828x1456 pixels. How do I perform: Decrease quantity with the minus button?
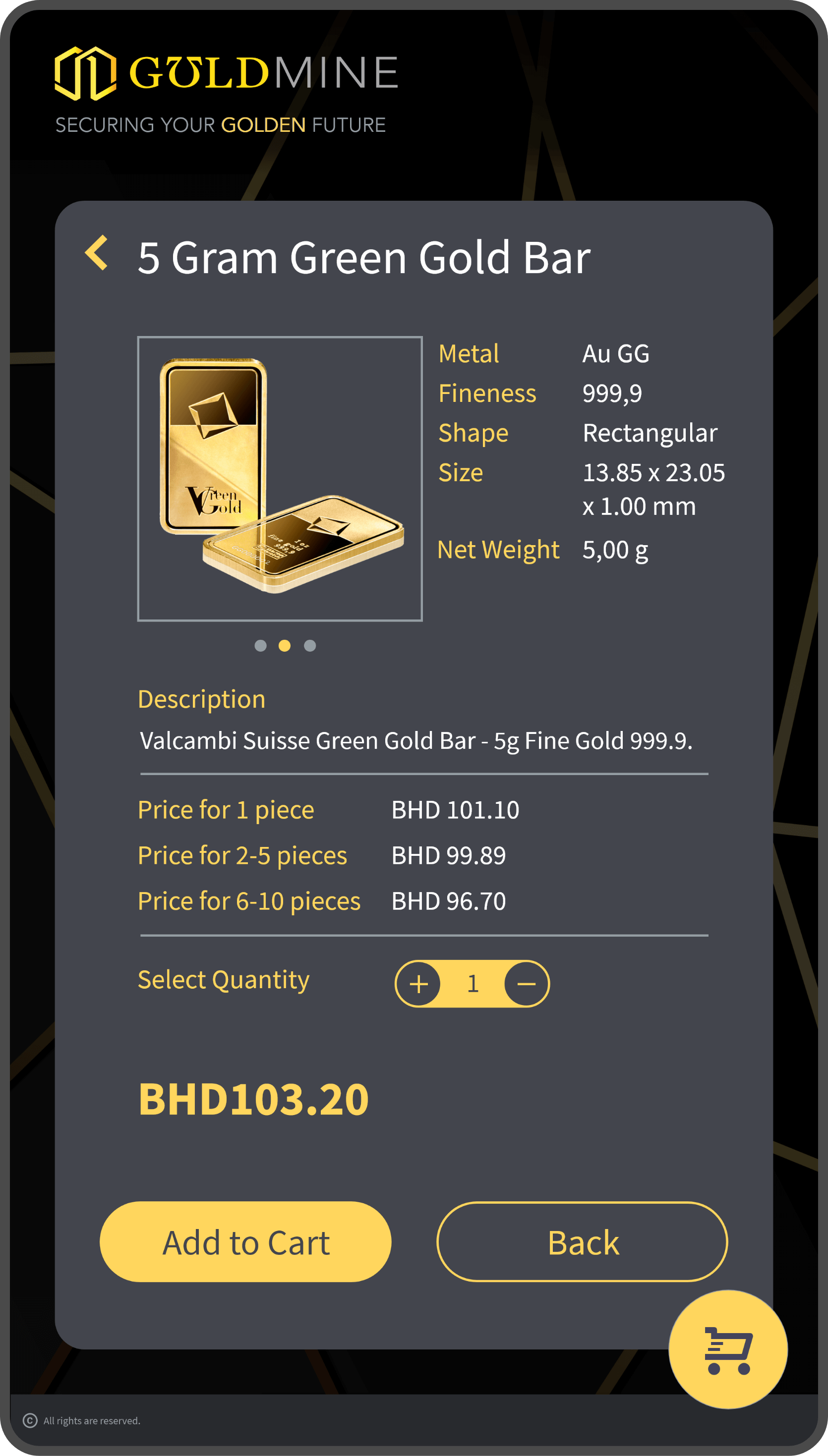click(x=526, y=984)
